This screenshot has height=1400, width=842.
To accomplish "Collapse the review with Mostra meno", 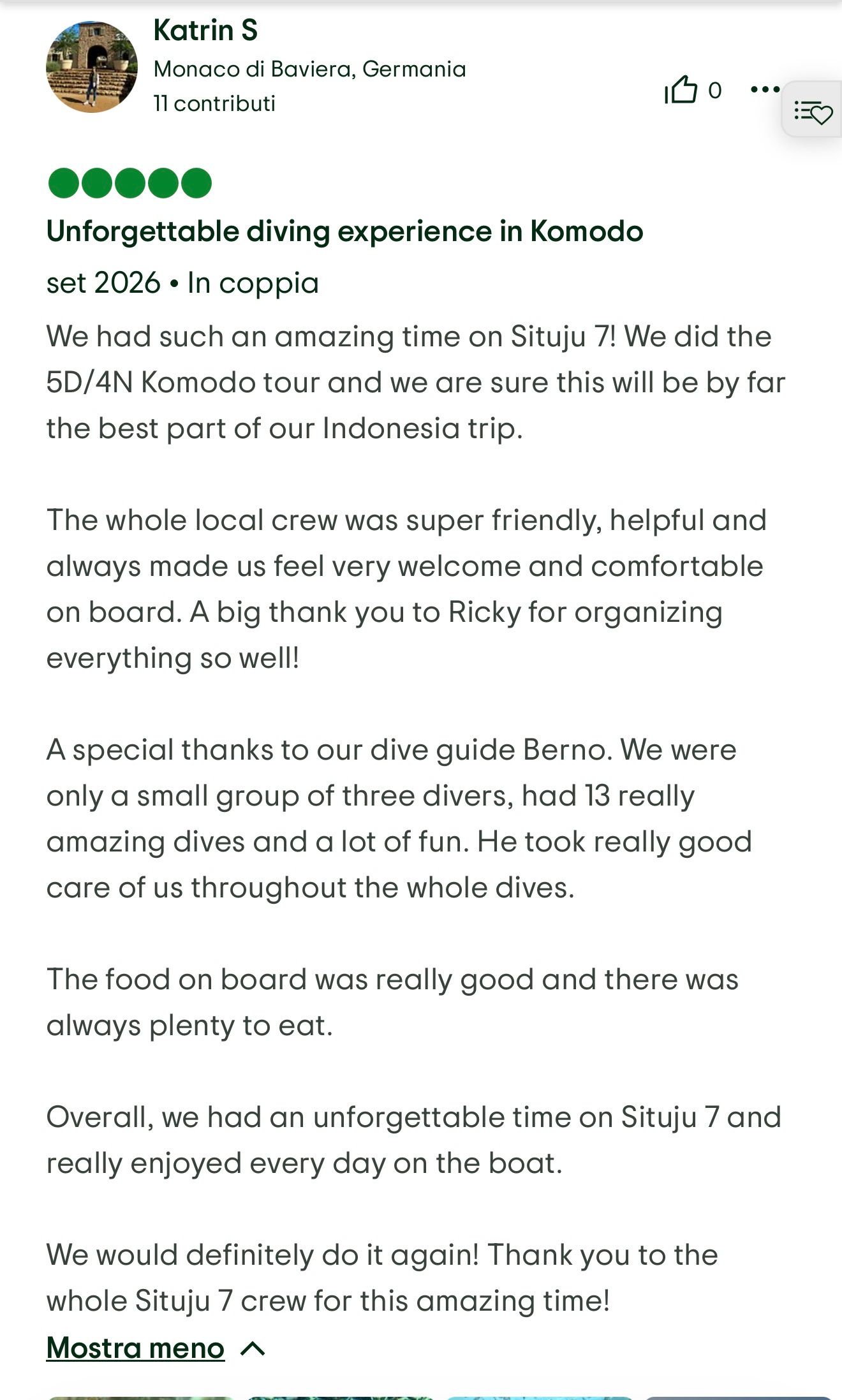I will (x=156, y=1348).
